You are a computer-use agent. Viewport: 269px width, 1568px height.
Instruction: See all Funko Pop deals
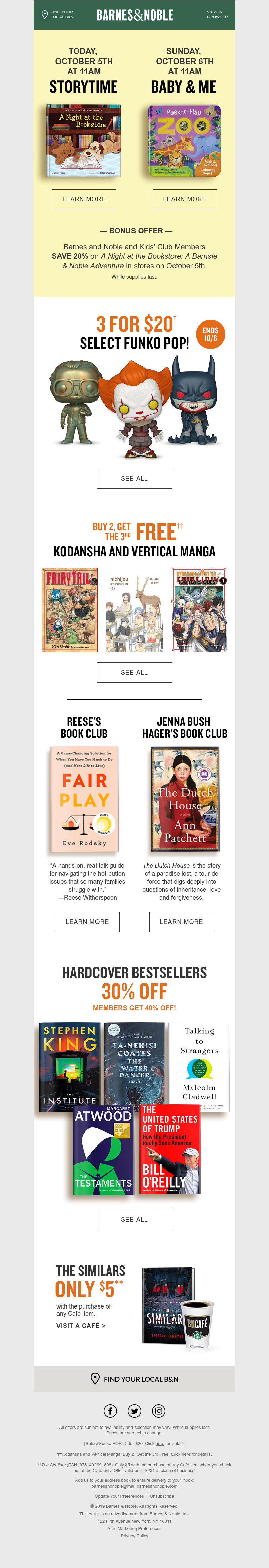point(134,478)
